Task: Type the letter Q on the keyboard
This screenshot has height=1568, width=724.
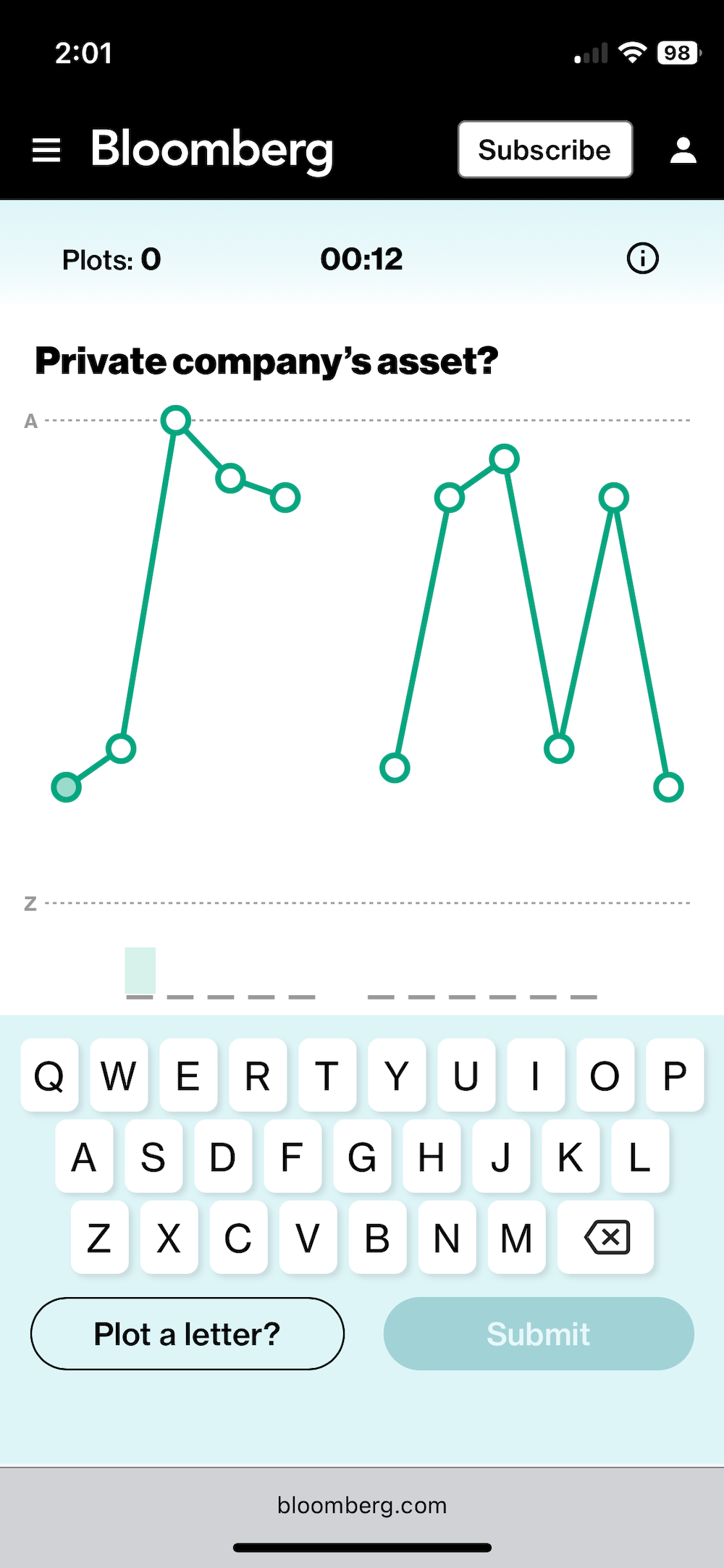Action: (49, 1076)
